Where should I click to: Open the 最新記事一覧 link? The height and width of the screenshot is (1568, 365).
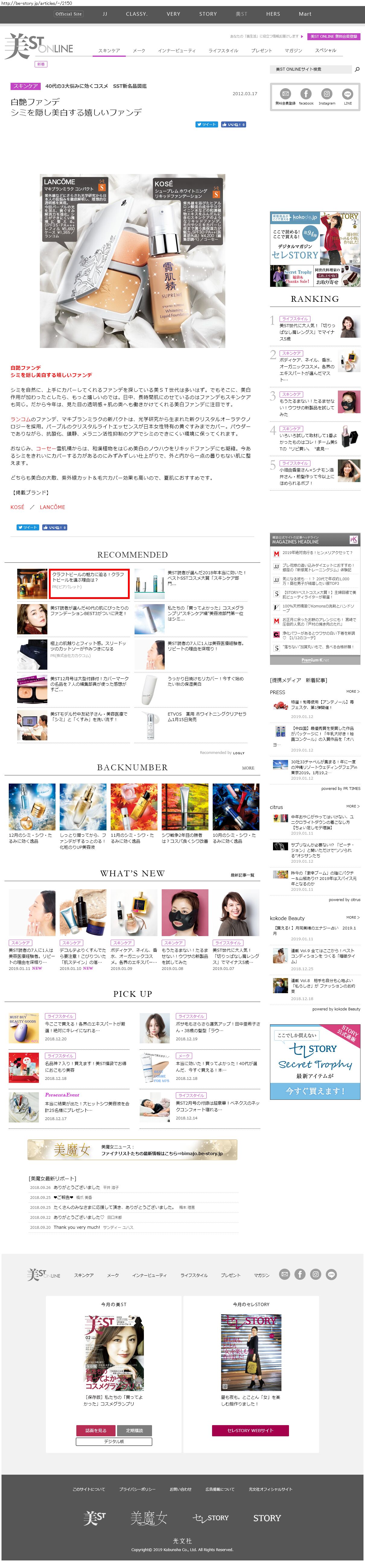[242, 875]
